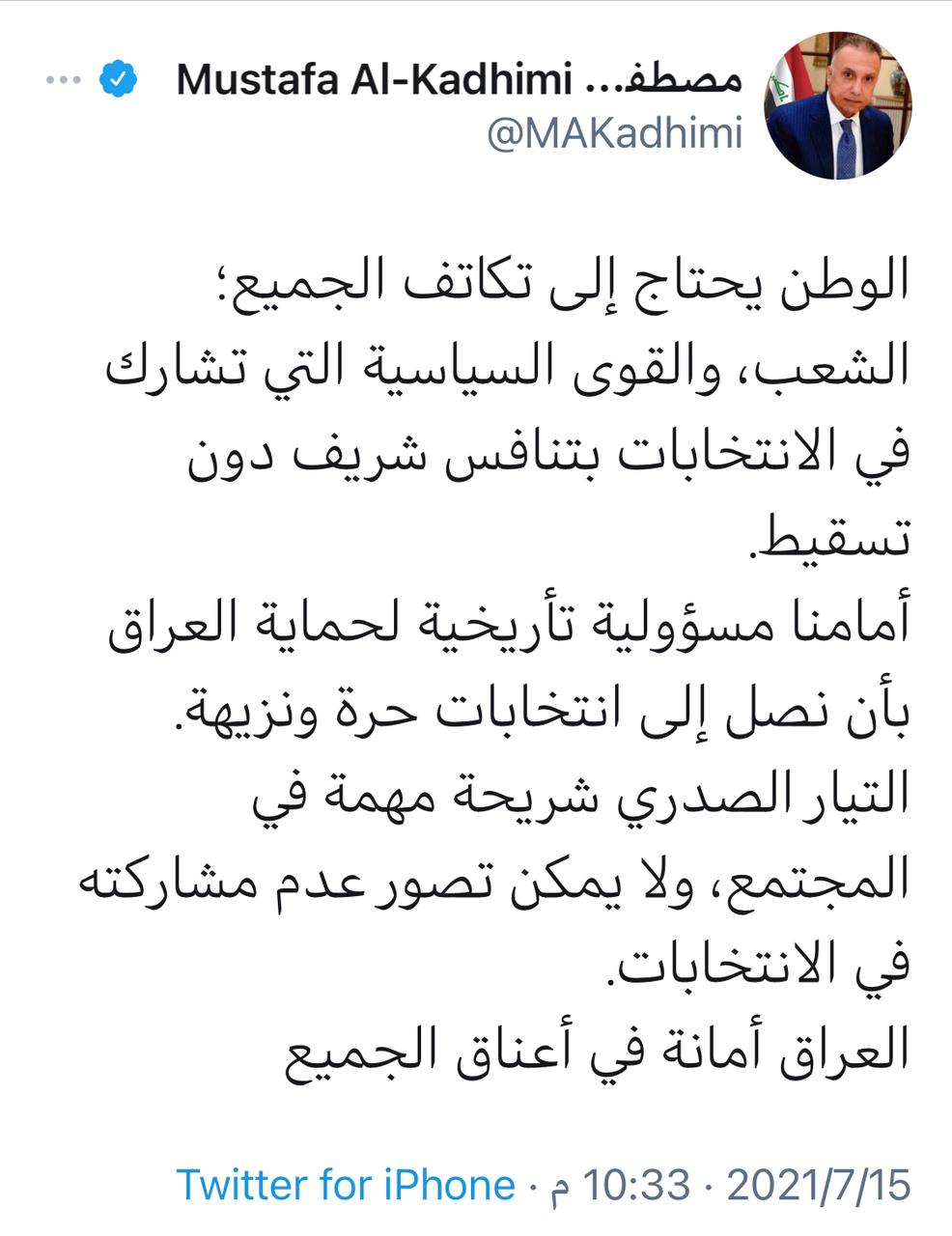The image size is (952, 1236).
Task: Open Mustafa Al-Kadhimi's profile picture
Action: 837,106
